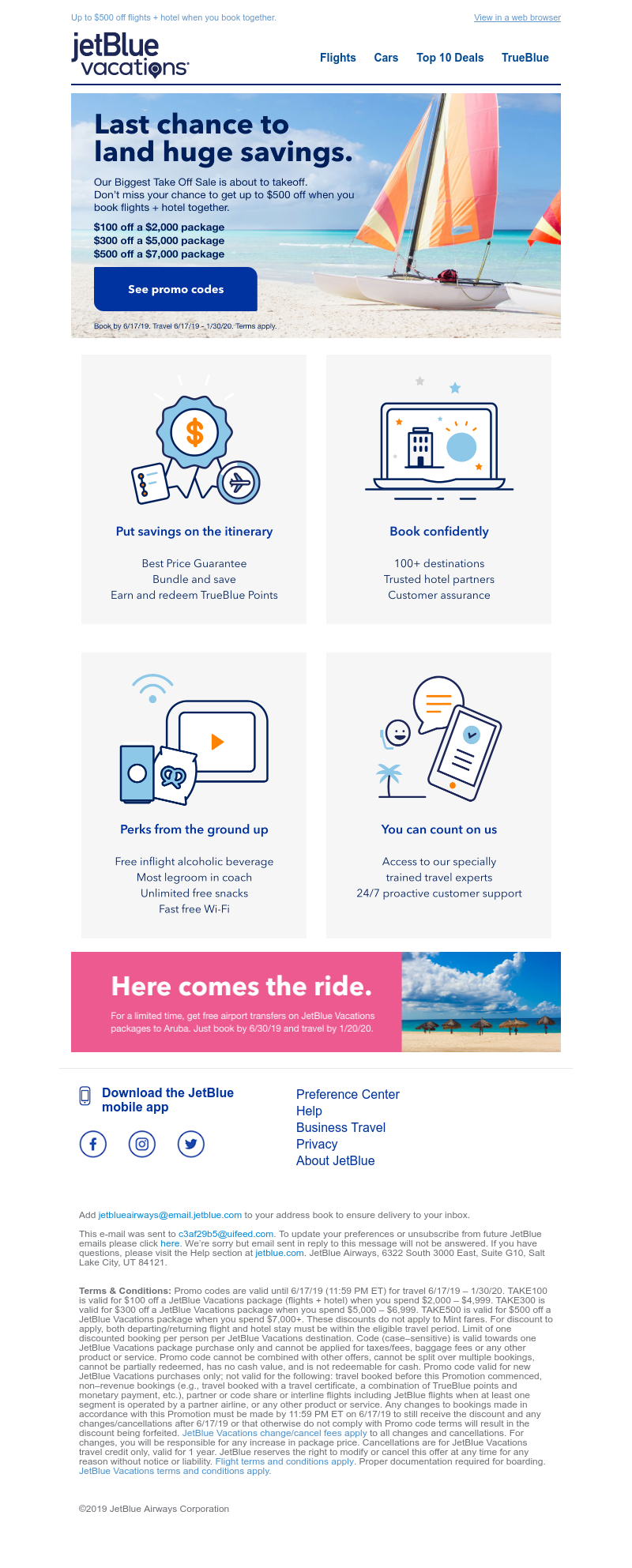Go to Flights in header
Screen dimensions: 632x1568
[337, 58]
